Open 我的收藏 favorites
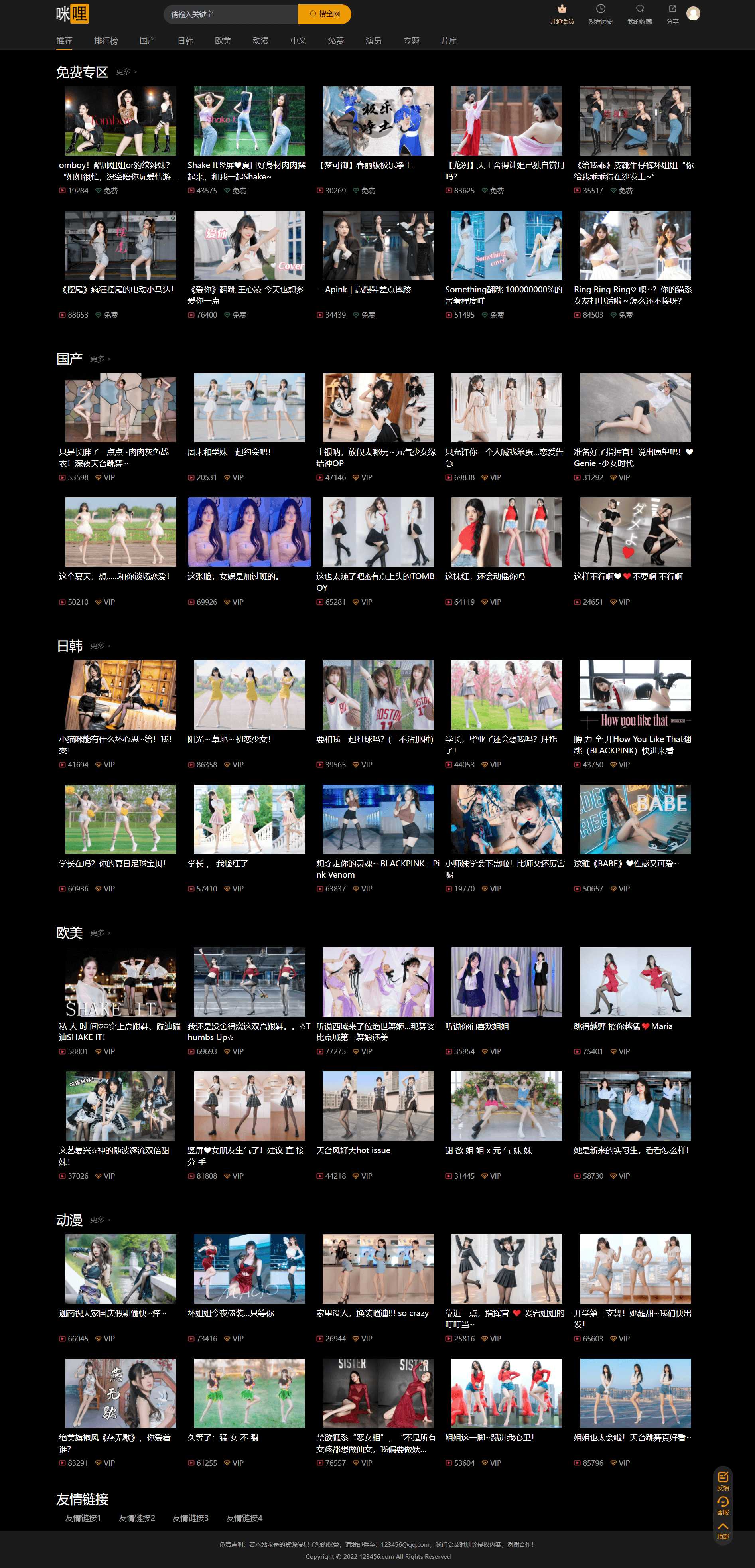The image size is (755, 1568). [639, 14]
